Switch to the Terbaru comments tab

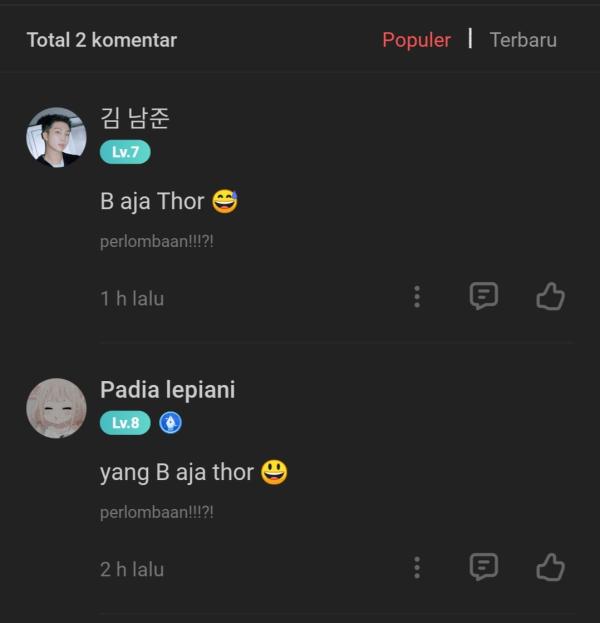(x=523, y=40)
